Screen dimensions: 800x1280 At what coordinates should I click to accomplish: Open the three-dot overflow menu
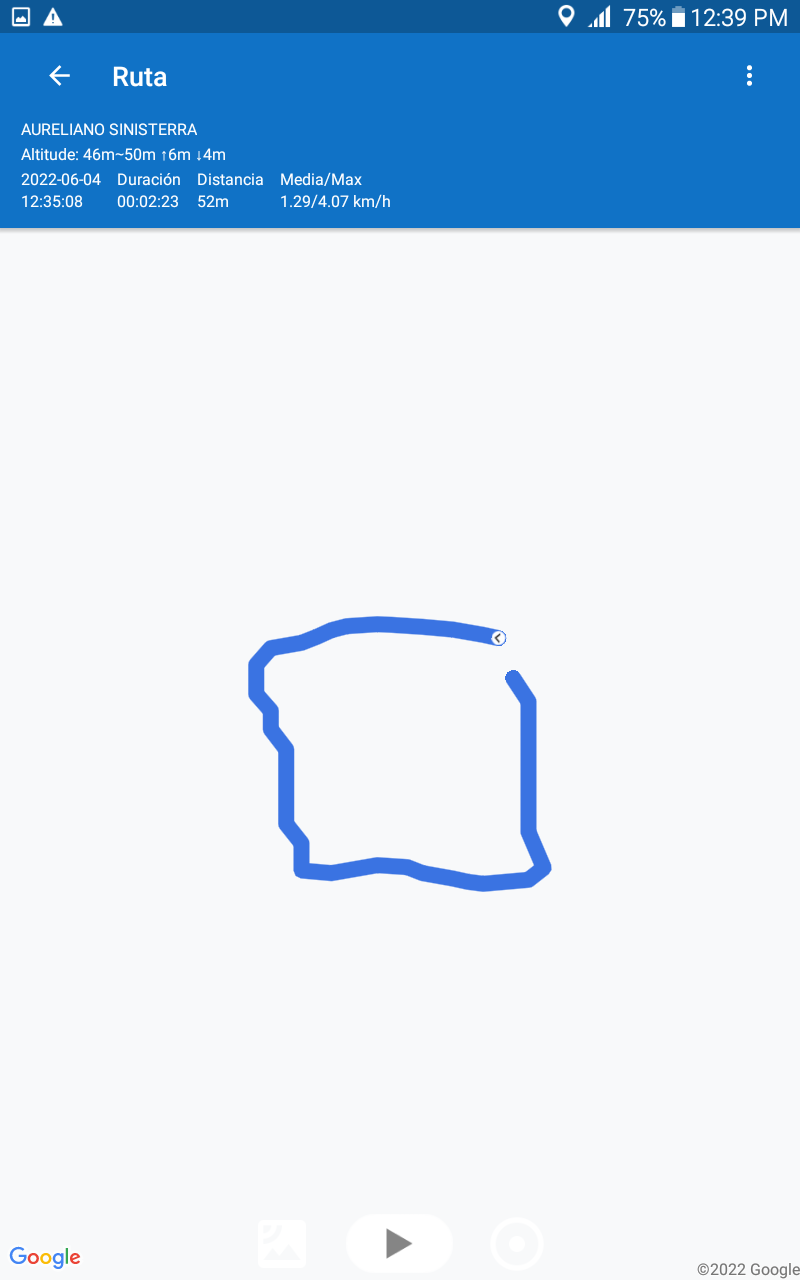[749, 76]
